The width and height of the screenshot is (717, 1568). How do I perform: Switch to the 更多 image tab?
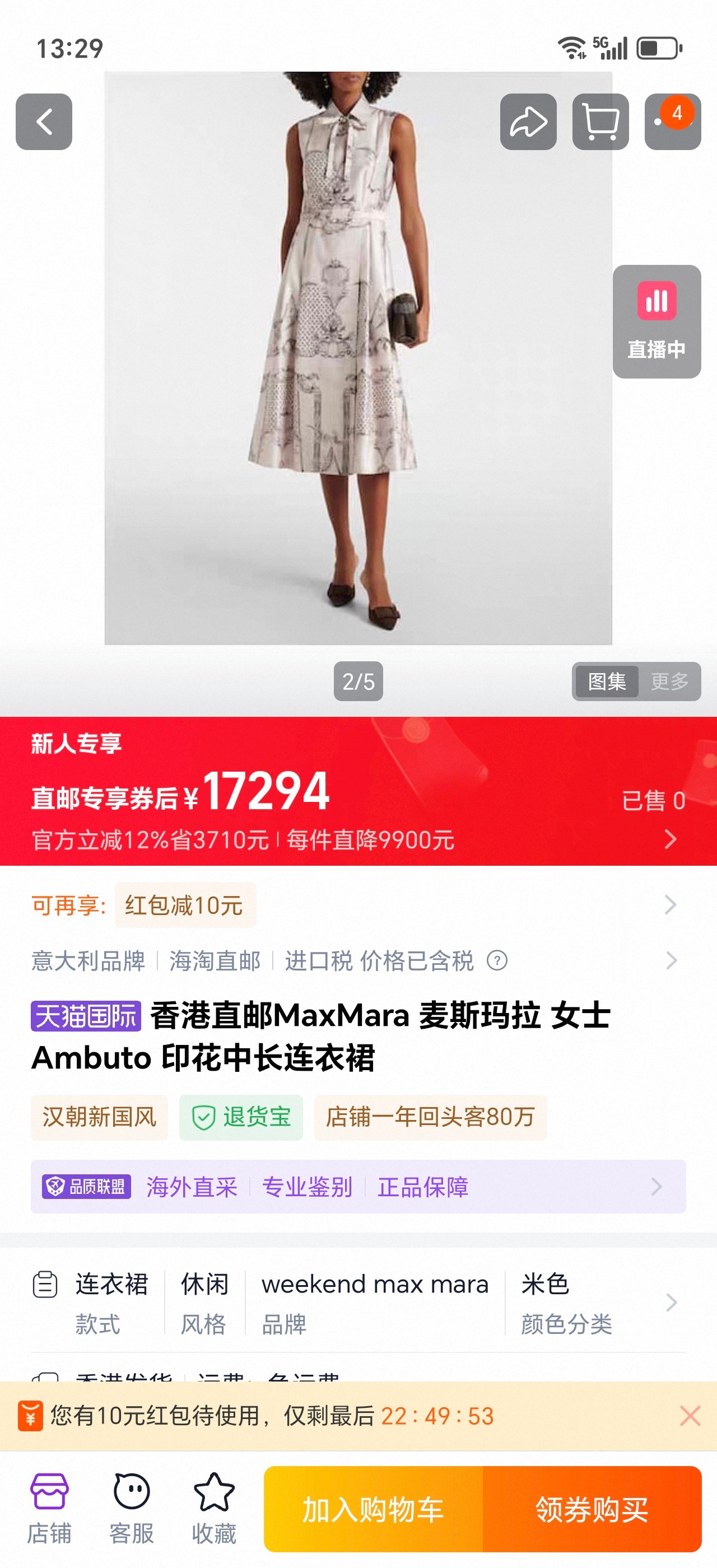[x=669, y=681]
